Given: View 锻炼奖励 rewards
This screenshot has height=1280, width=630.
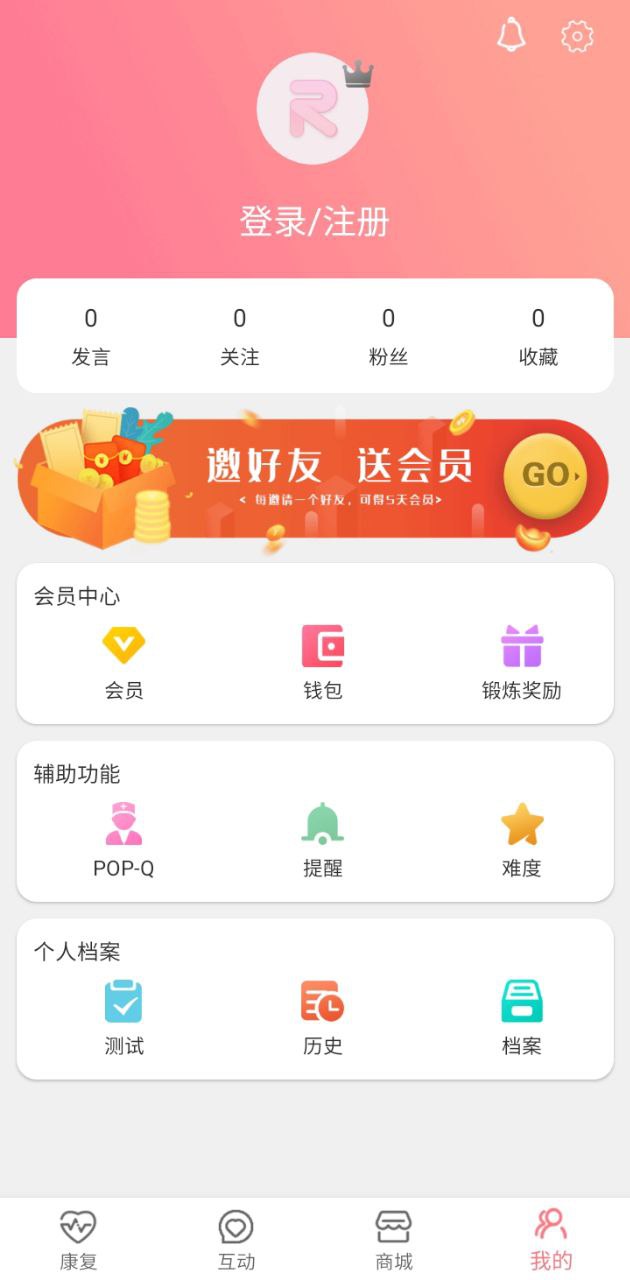Looking at the screenshot, I should (x=521, y=662).
